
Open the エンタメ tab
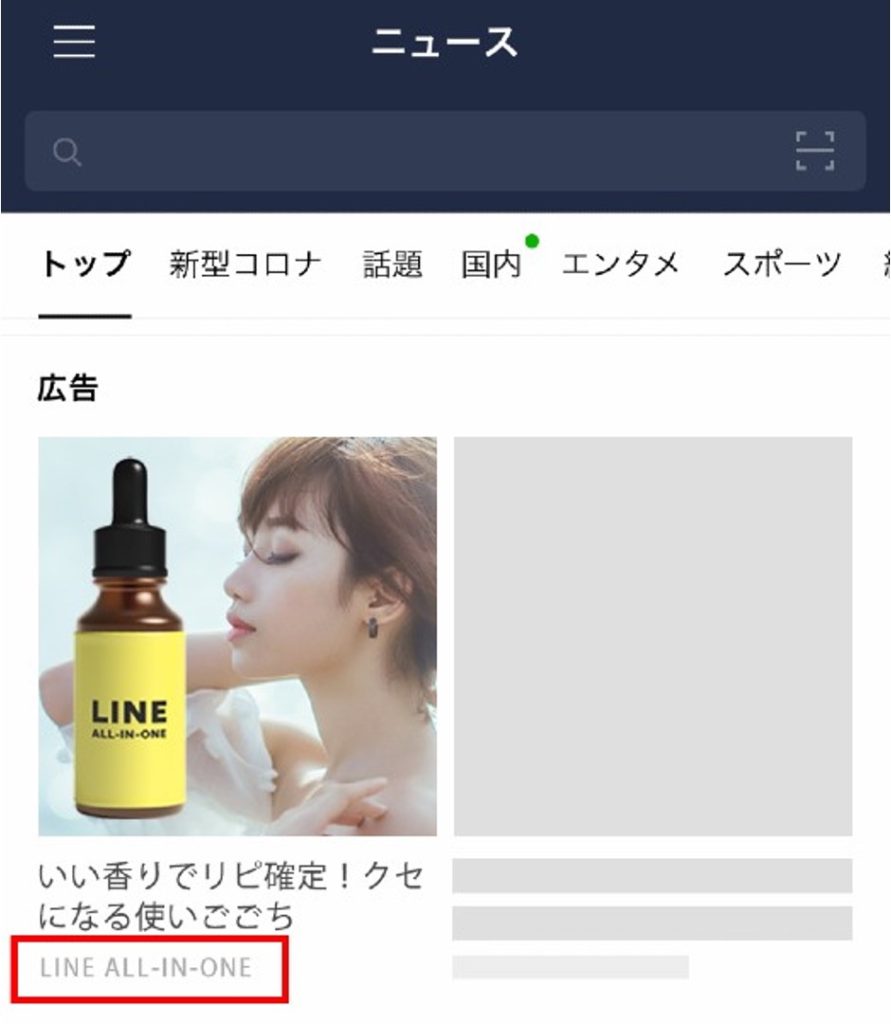coord(621,265)
